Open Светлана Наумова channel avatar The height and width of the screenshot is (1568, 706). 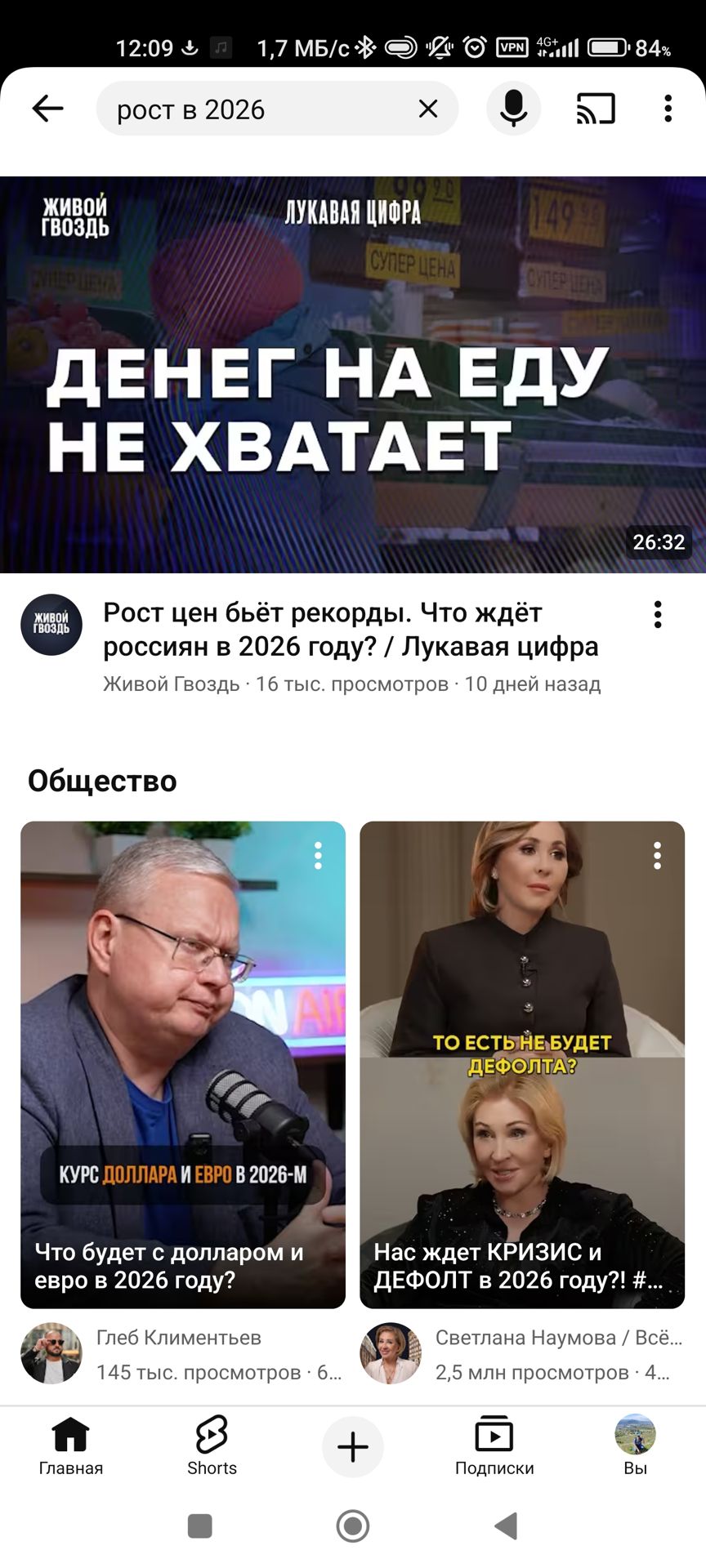click(x=391, y=1353)
